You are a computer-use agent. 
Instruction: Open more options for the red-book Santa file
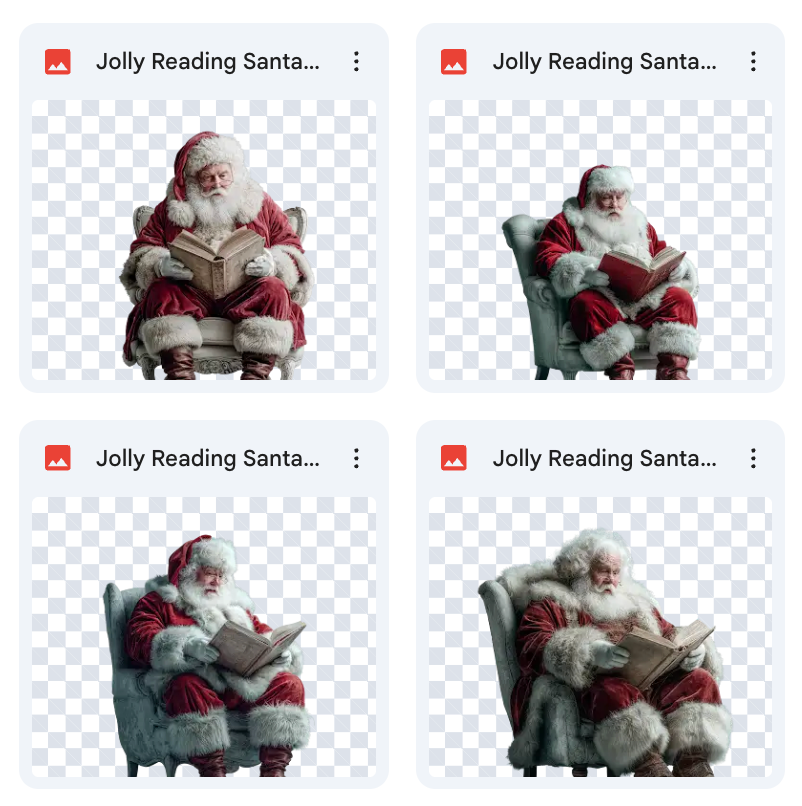coord(753,62)
